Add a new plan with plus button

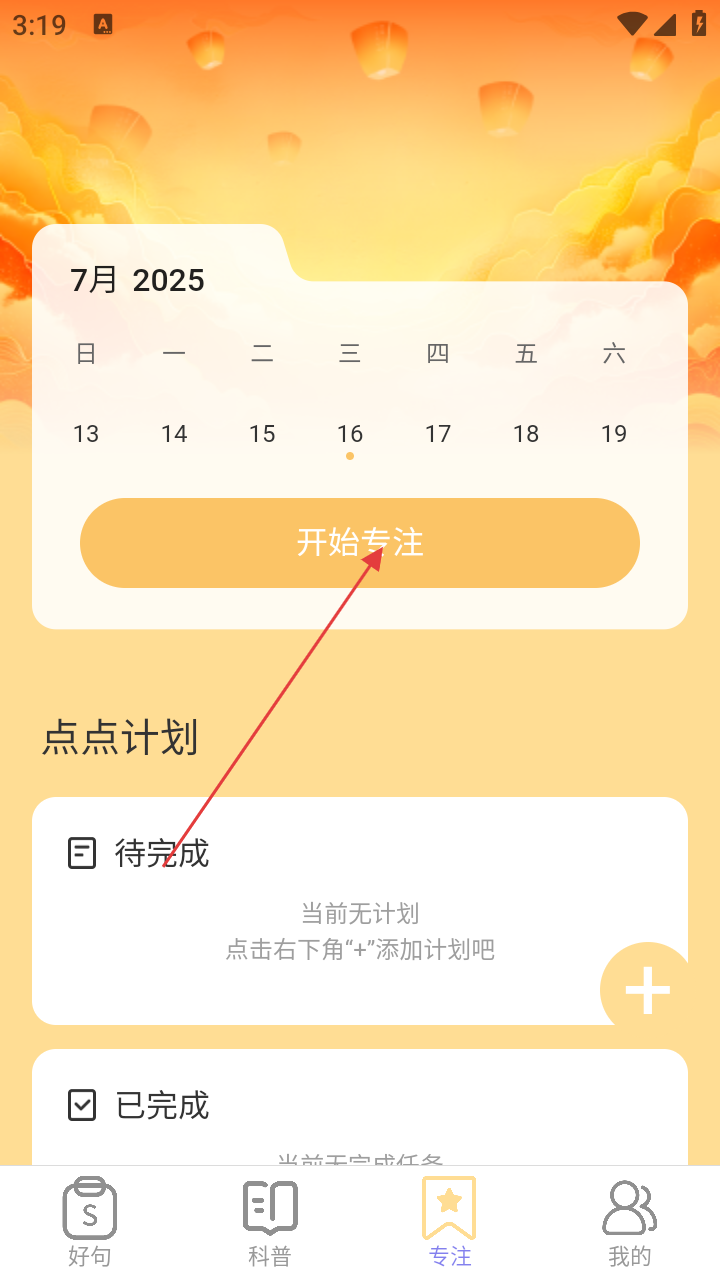click(x=647, y=990)
